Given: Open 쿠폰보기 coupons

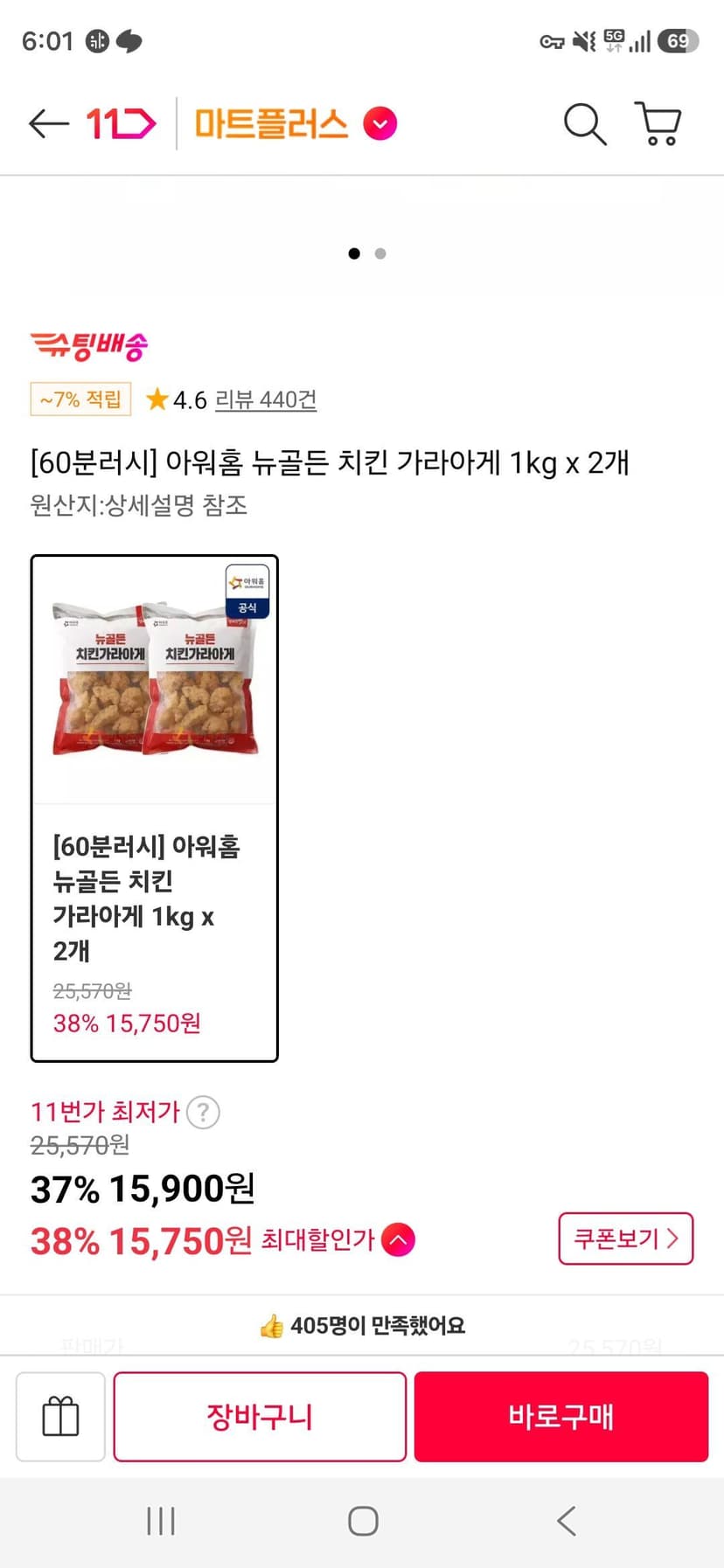Looking at the screenshot, I should pyautogui.click(x=626, y=1238).
